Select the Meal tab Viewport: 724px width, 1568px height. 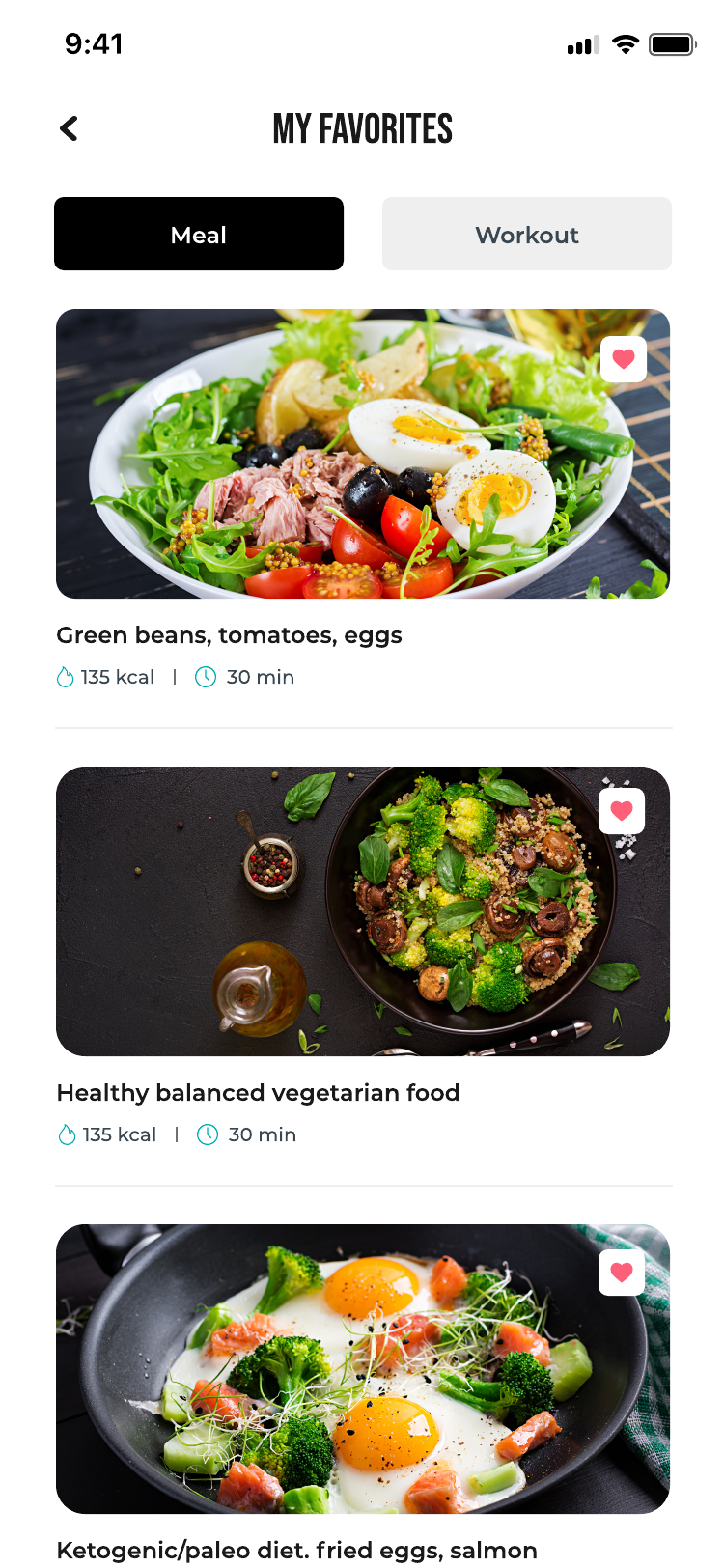click(x=199, y=235)
